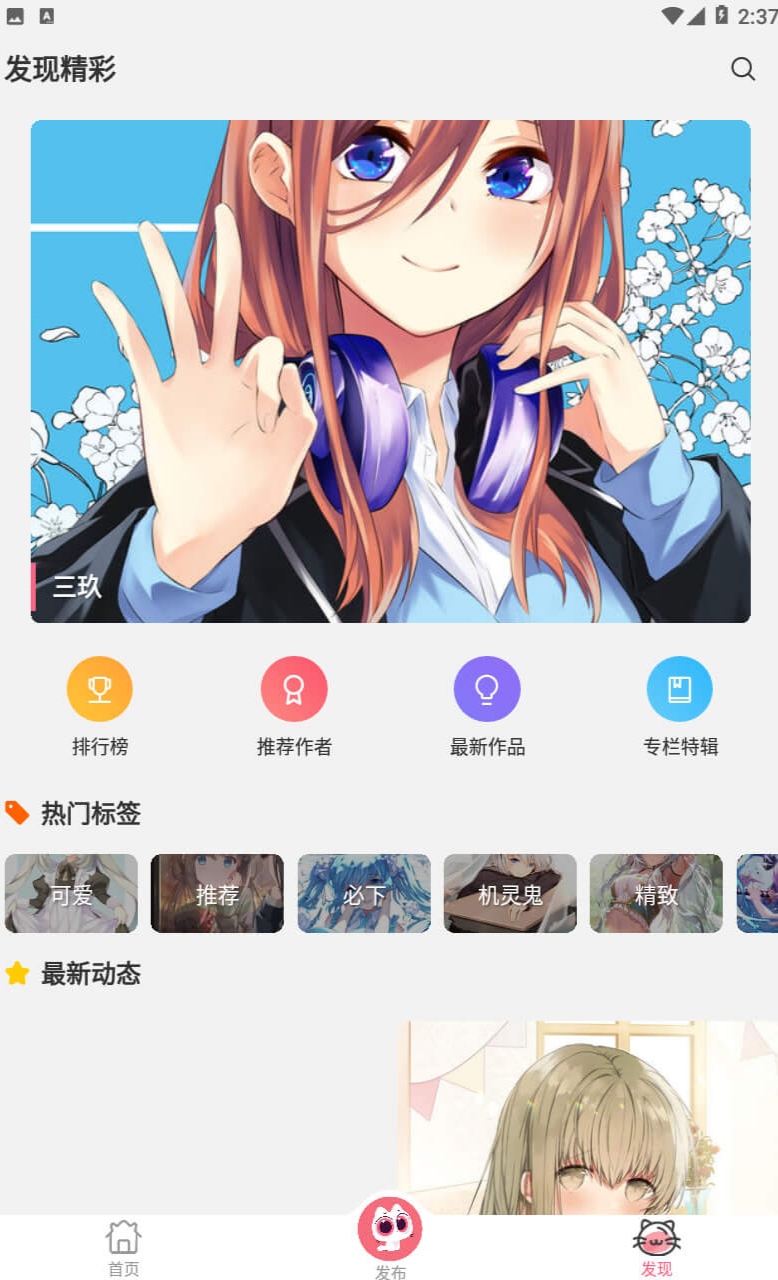
Task: Select the 可爱 tag
Action: coord(71,894)
